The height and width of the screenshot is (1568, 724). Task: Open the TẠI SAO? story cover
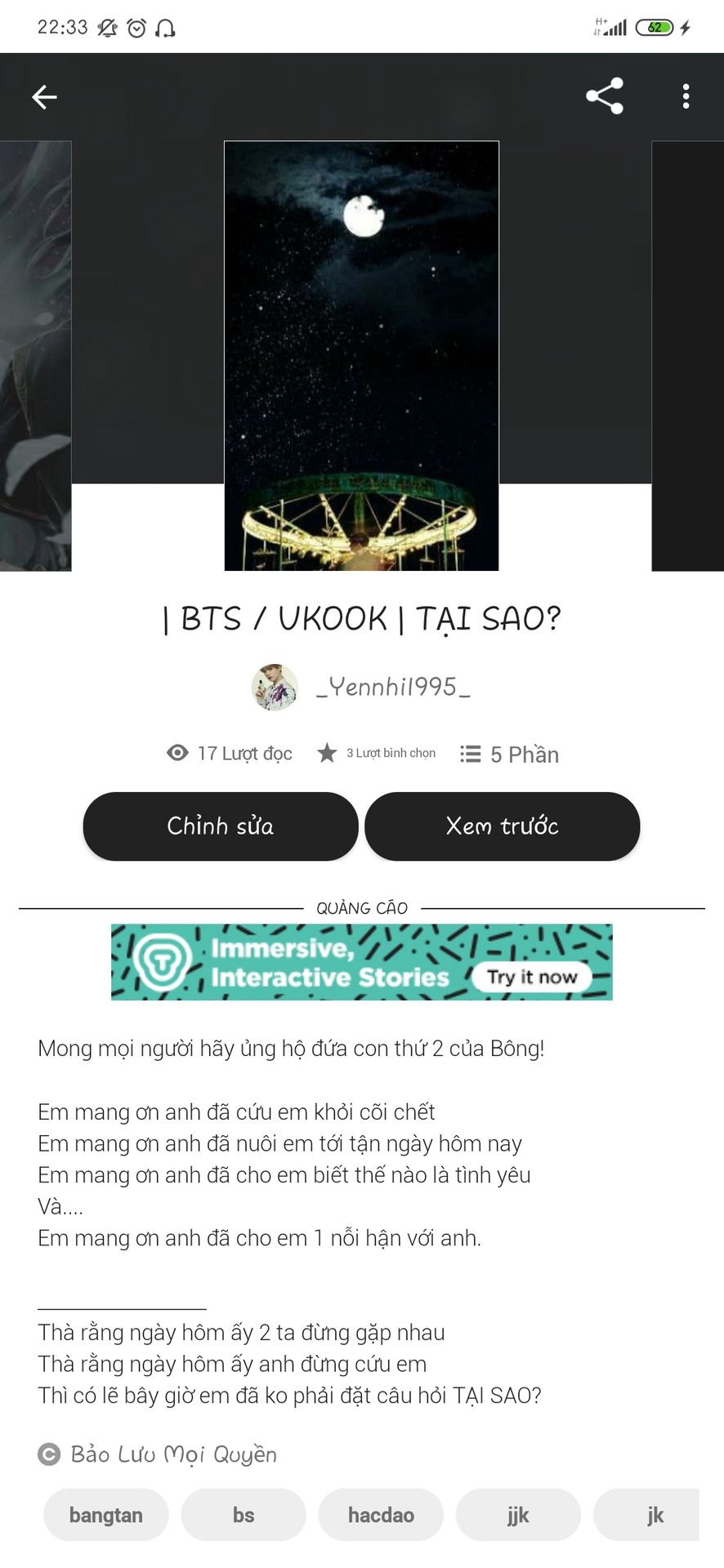click(361, 356)
